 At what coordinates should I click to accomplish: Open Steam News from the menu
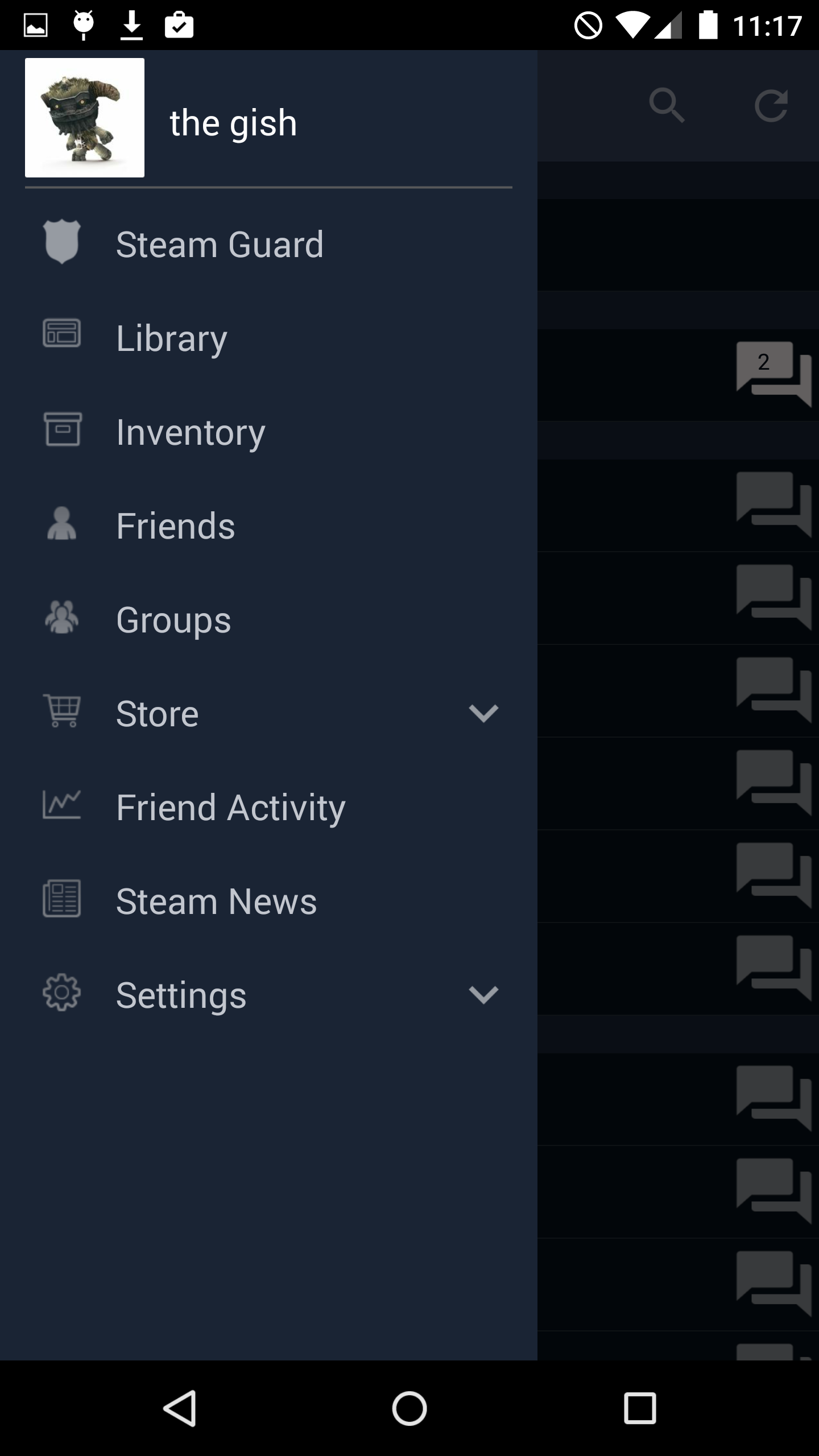(x=215, y=900)
